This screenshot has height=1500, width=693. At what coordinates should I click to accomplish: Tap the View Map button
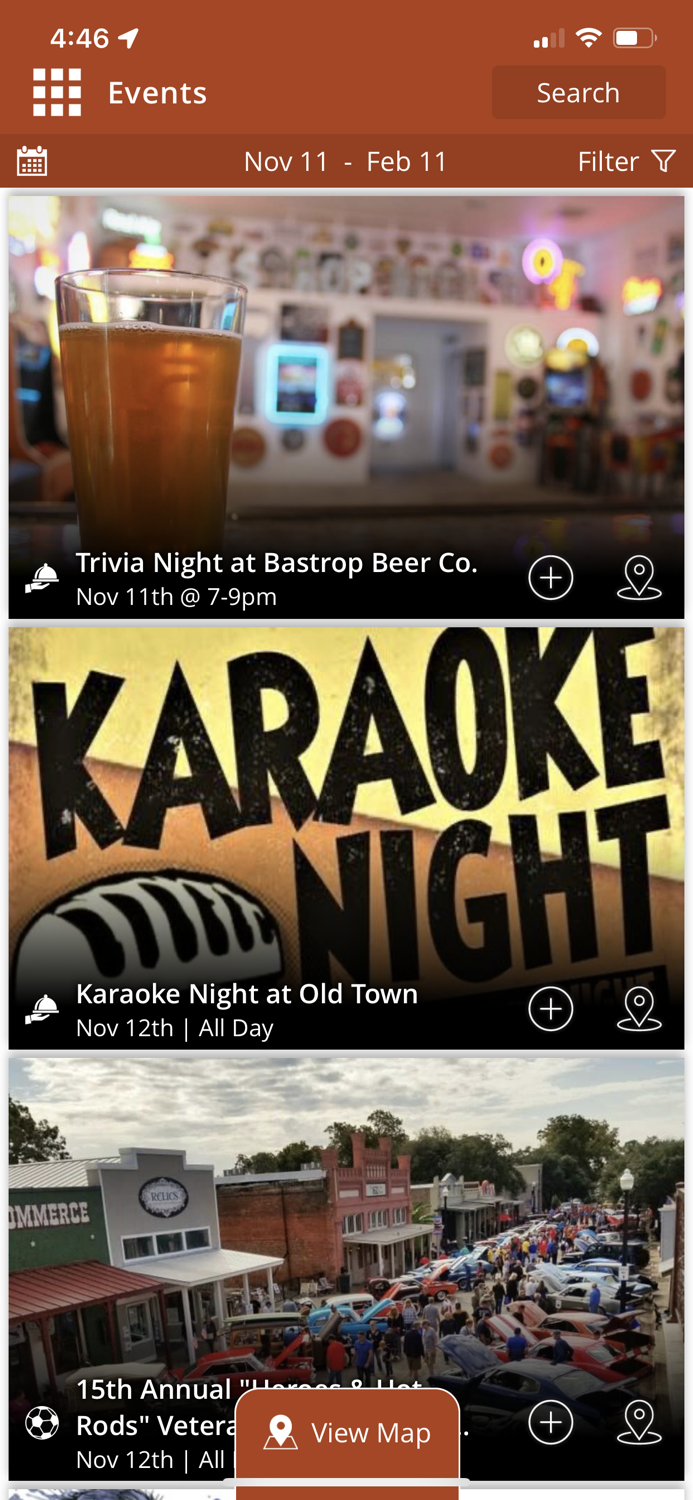point(347,1433)
